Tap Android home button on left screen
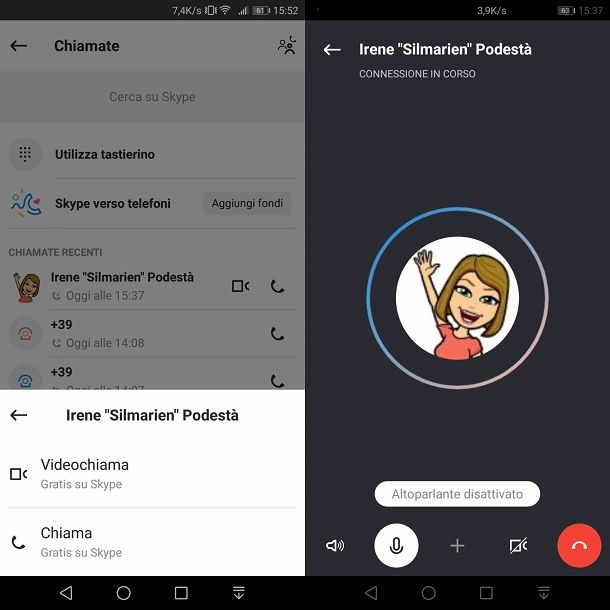This screenshot has width=610, height=610. [x=123, y=593]
